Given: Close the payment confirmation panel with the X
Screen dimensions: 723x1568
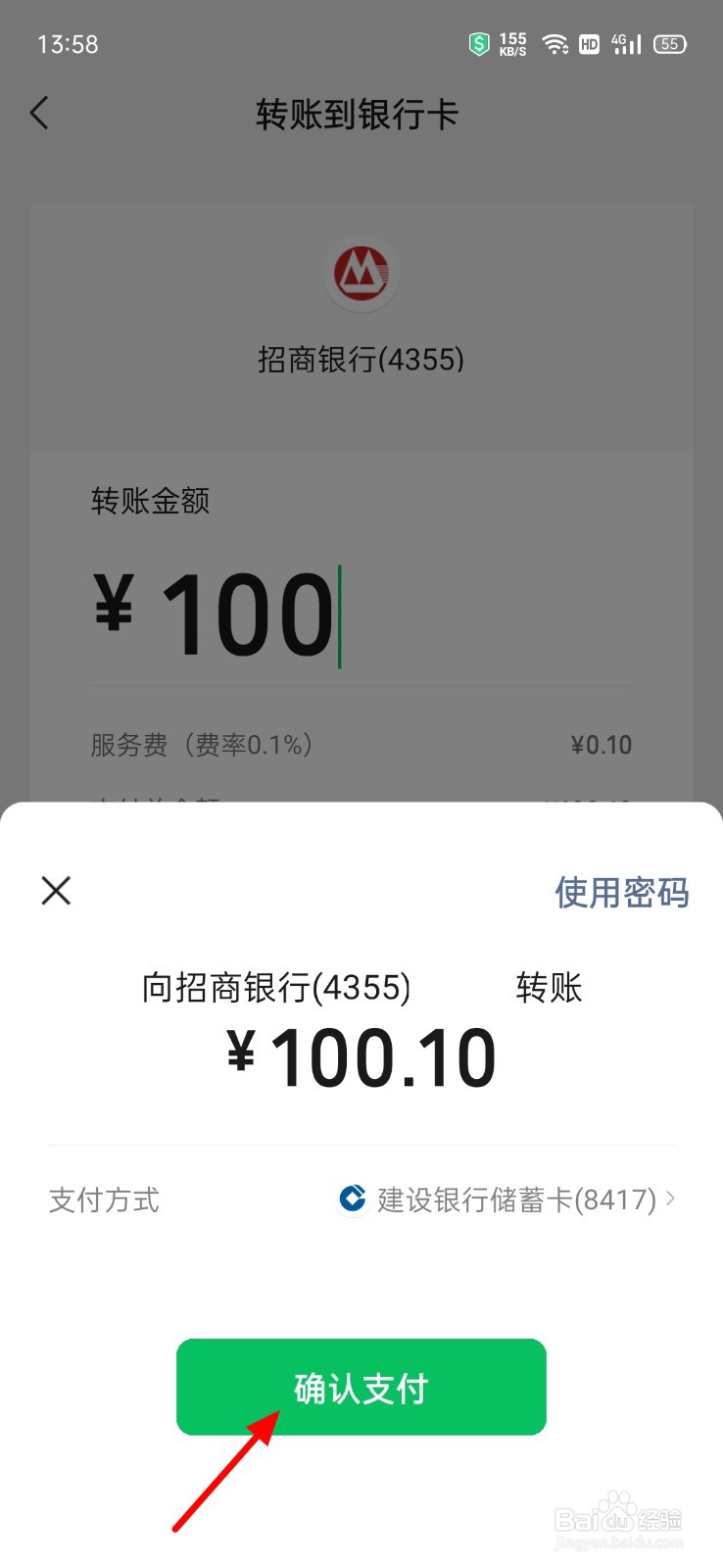Looking at the screenshot, I should pyautogui.click(x=56, y=891).
